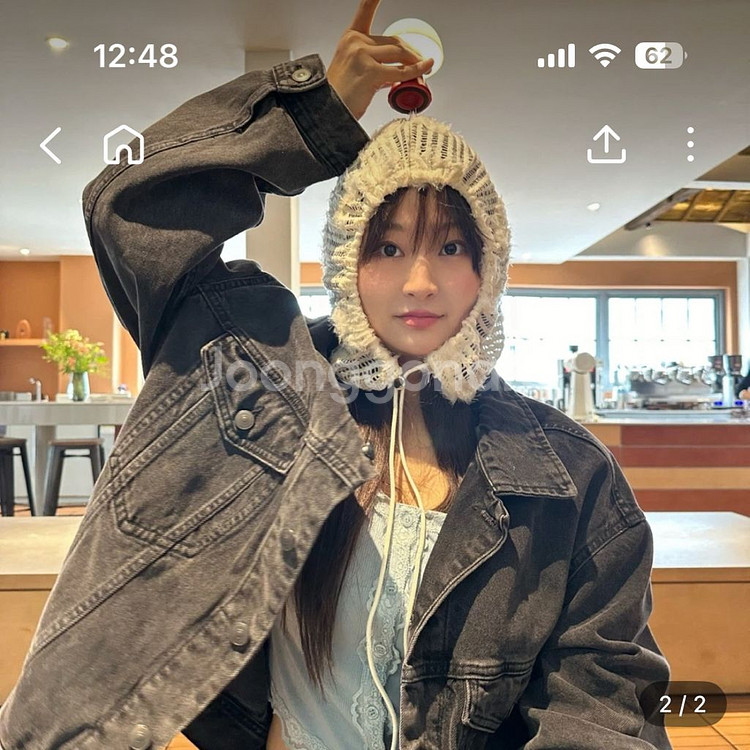The height and width of the screenshot is (750, 750).
Task: Go back to the previous screen
Action: coord(51,146)
